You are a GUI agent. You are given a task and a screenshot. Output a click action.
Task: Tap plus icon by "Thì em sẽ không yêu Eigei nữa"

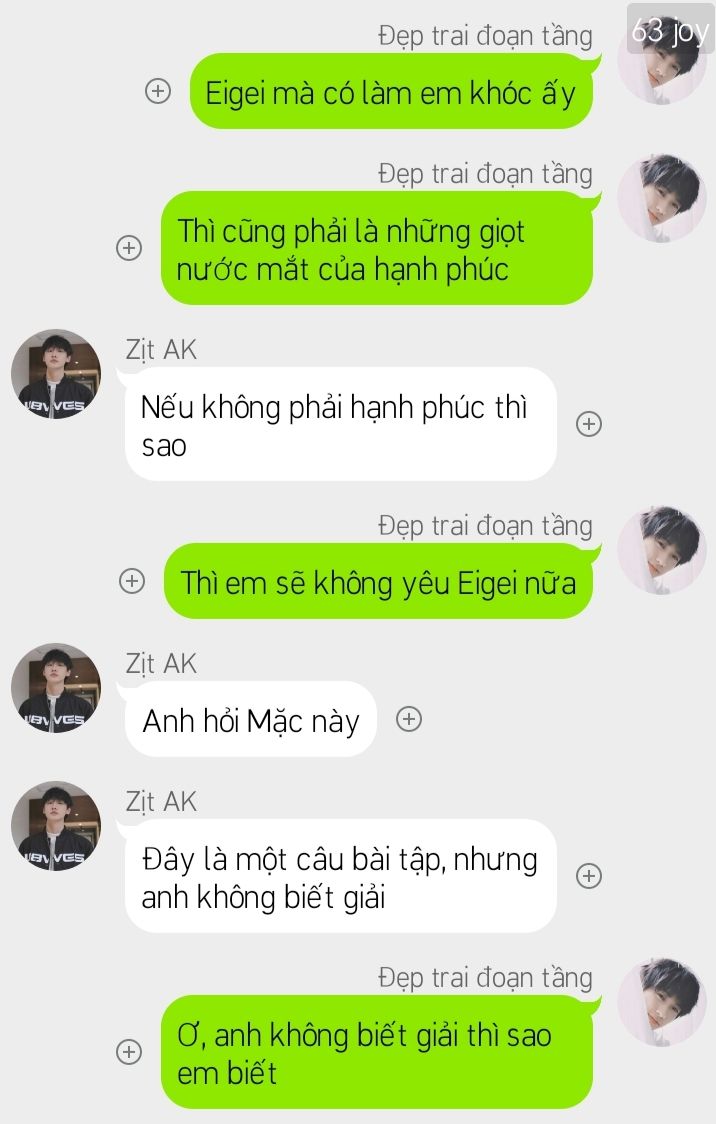point(132,581)
